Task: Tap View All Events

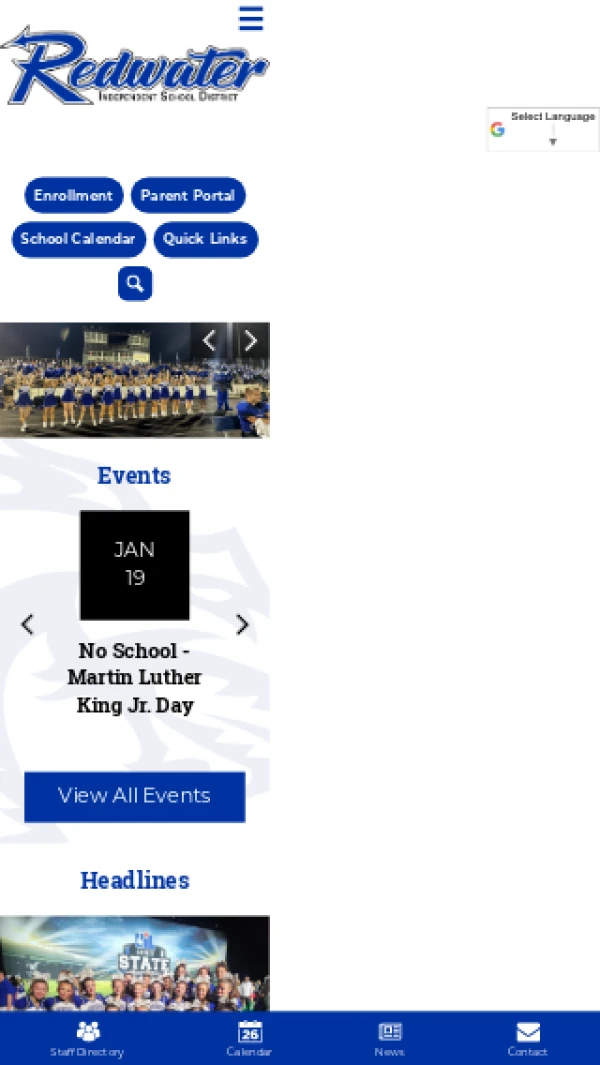Action: 135,796
